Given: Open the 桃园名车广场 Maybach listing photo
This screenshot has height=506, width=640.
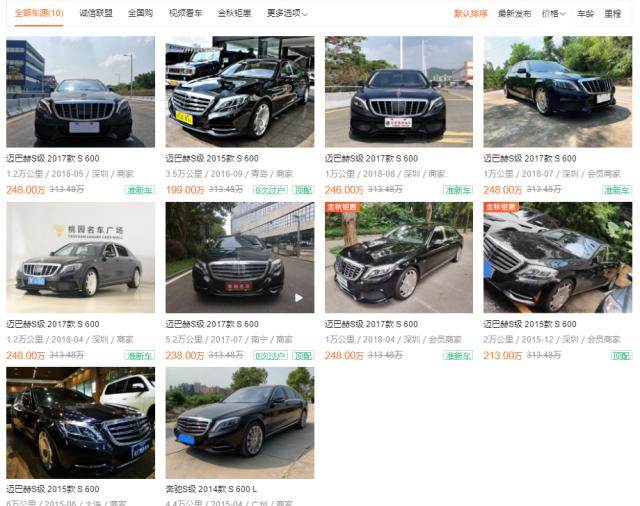Looking at the screenshot, I should (80, 258).
